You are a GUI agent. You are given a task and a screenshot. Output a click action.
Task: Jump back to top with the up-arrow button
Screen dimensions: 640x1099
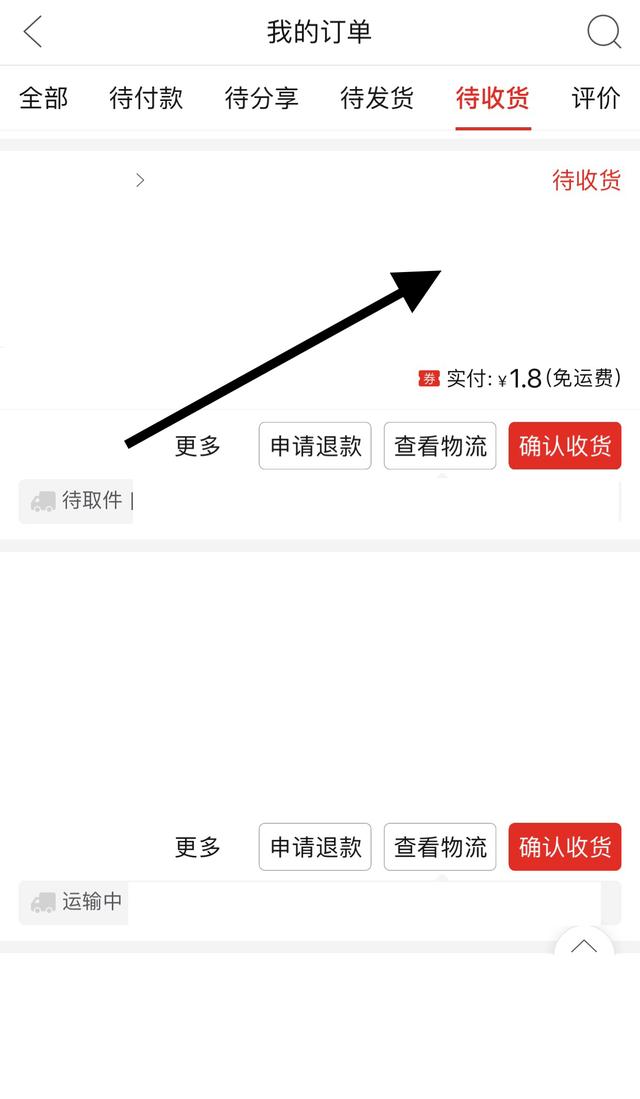pyautogui.click(x=584, y=948)
